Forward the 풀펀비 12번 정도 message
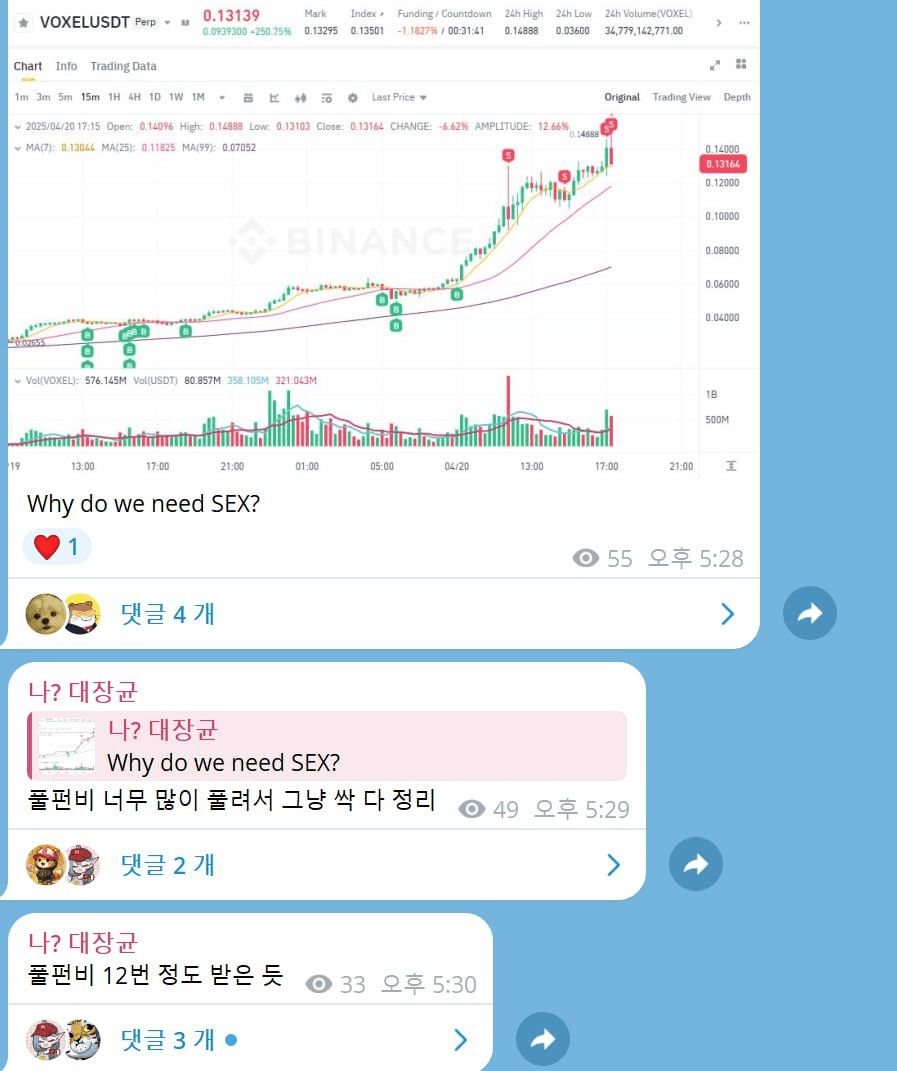 click(x=542, y=1040)
